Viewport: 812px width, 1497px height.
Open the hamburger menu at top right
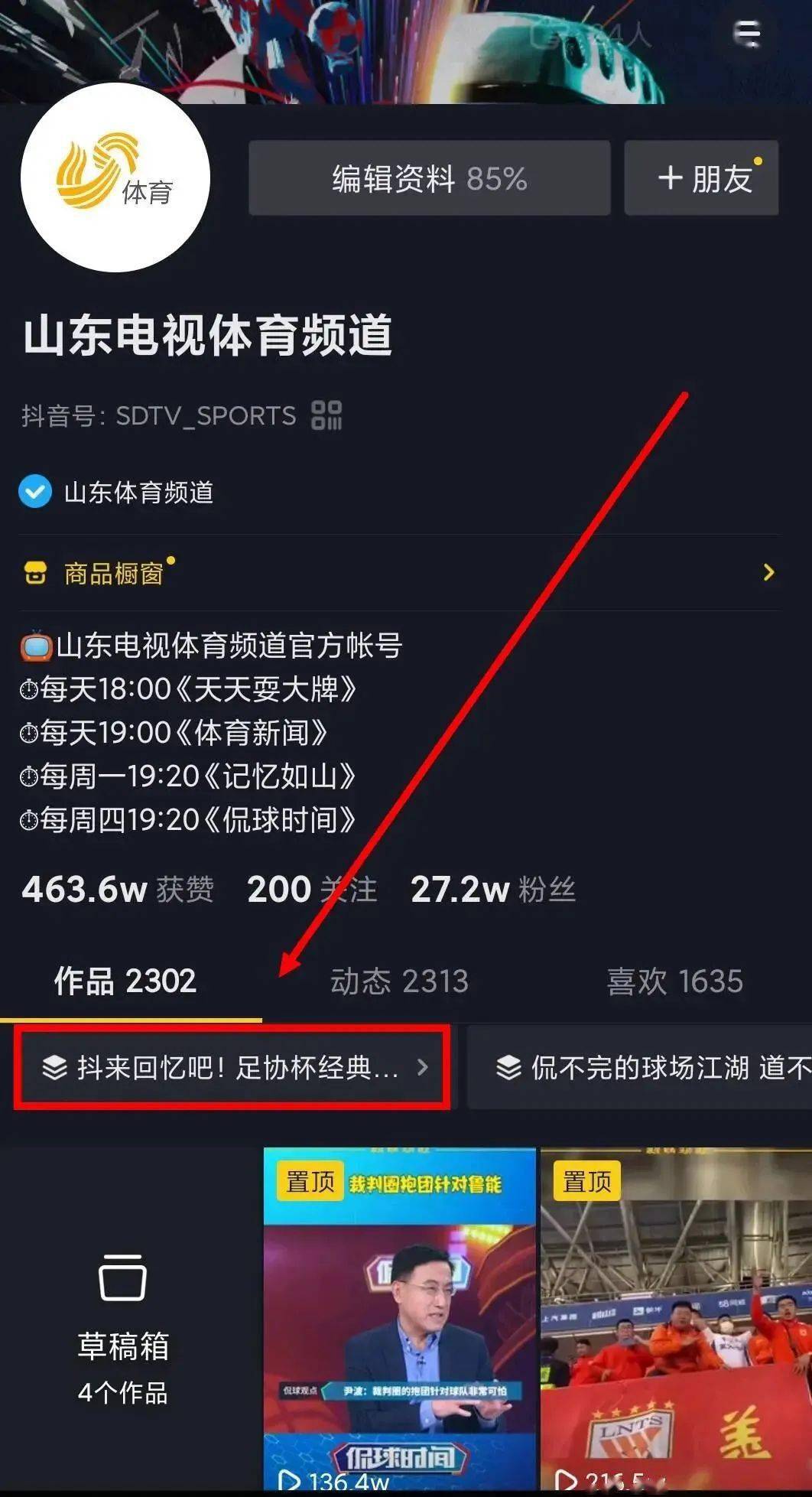(x=745, y=34)
